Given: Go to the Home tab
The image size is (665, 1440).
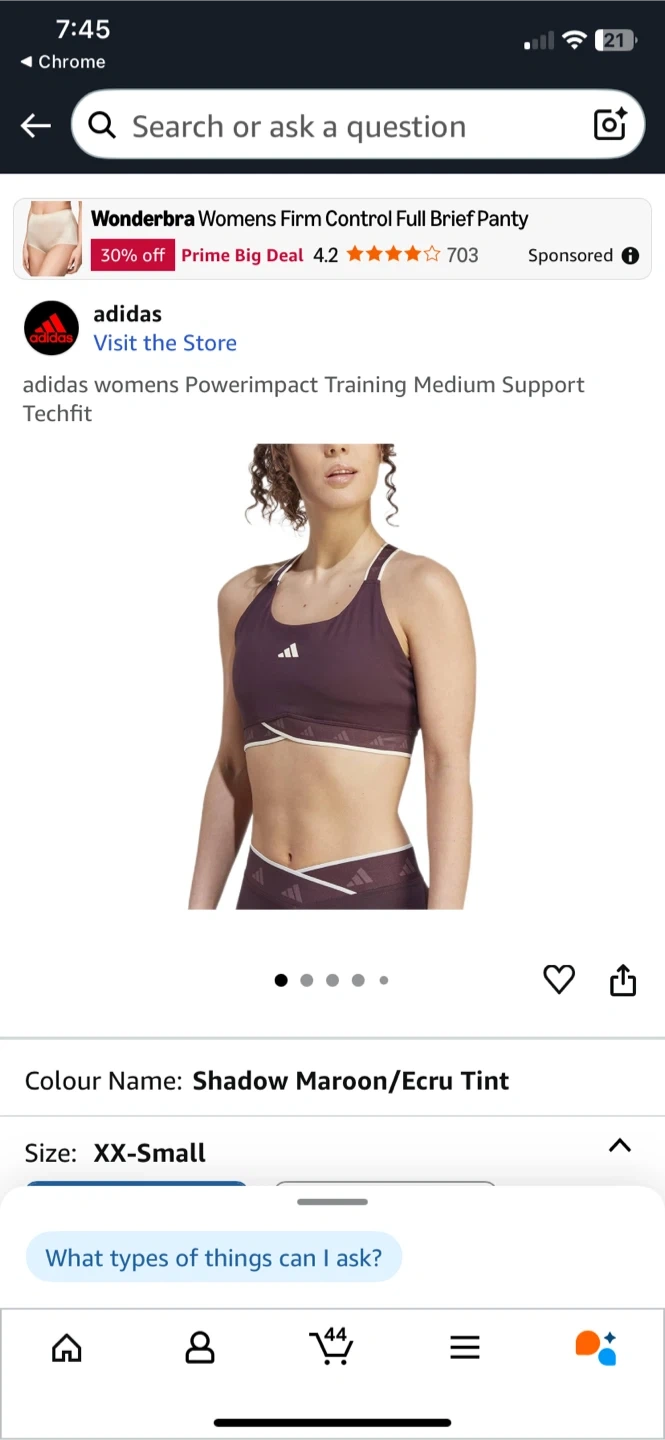Looking at the screenshot, I should pos(67,1348).
